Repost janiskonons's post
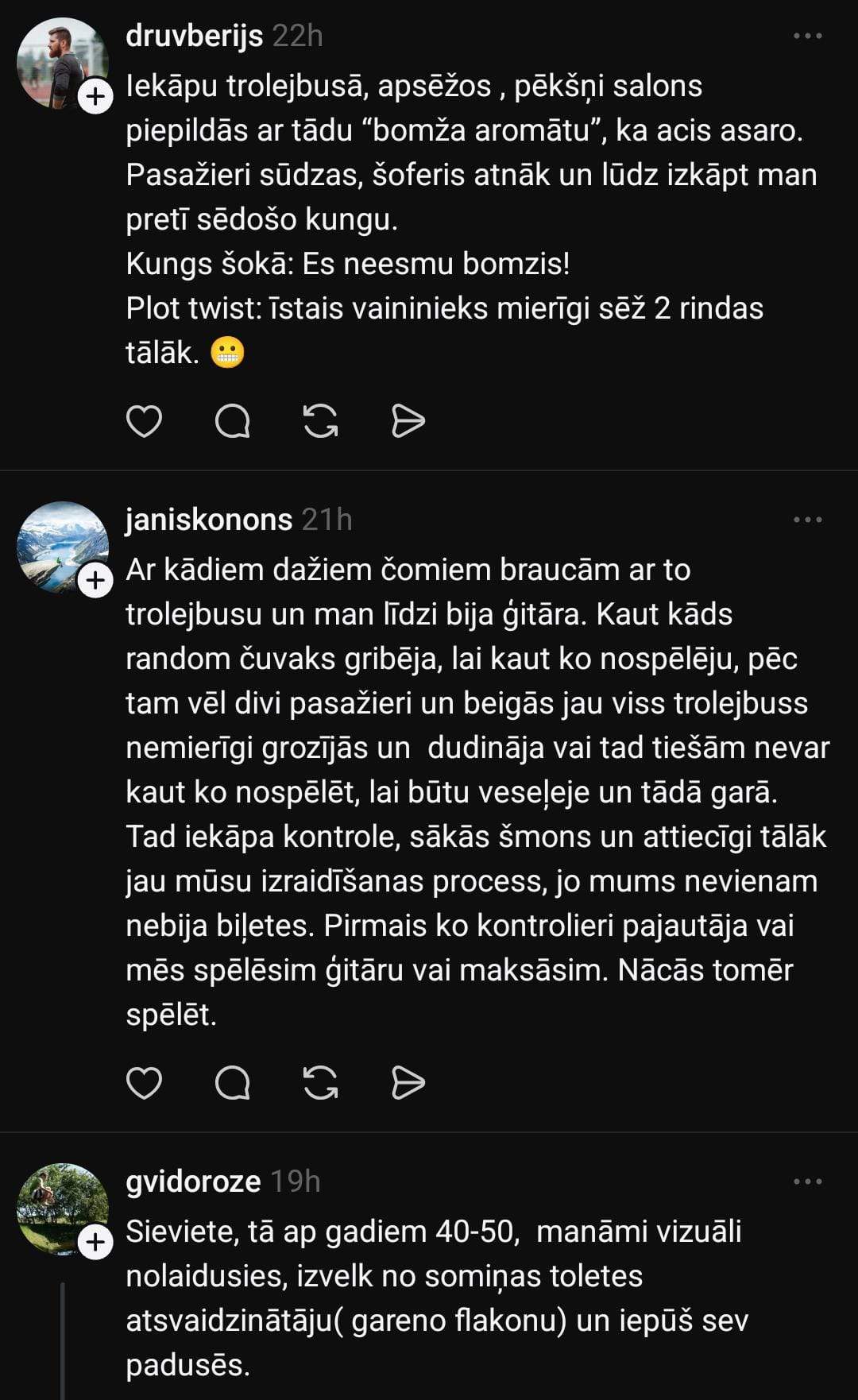 click(x=321, y=1083)
